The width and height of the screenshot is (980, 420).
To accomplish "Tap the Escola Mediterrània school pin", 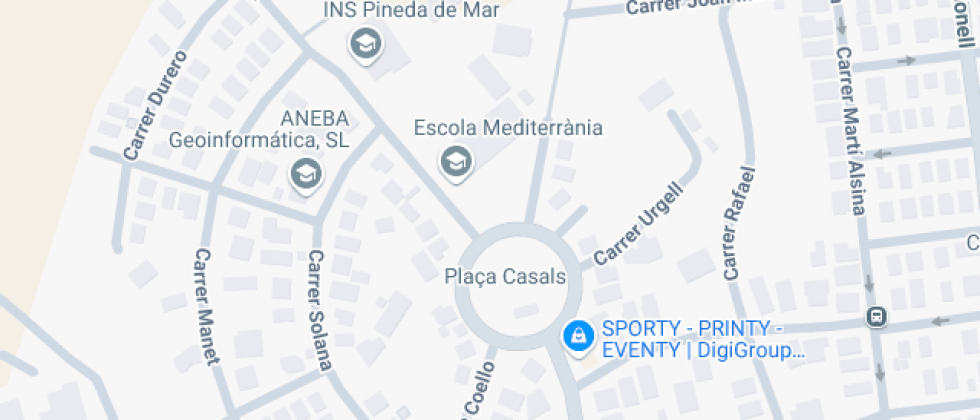I will point(456,160).
